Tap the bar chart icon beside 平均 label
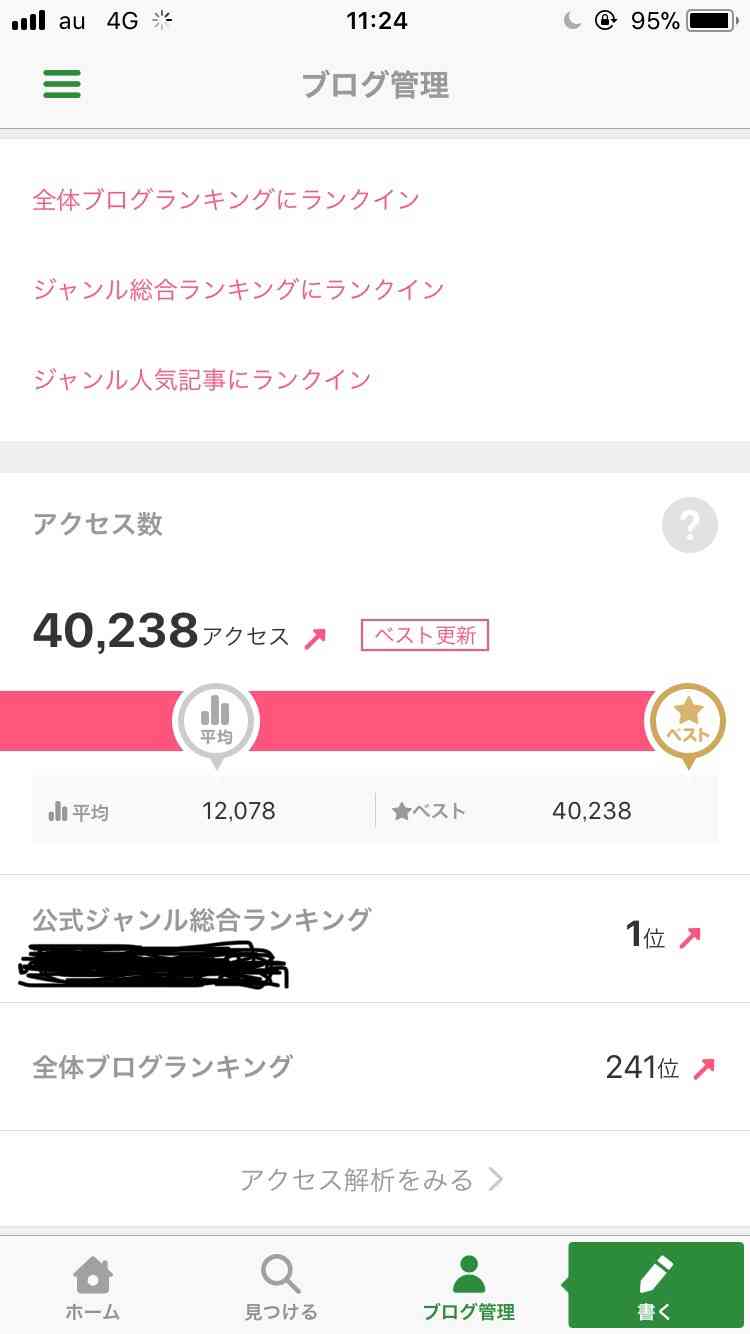This screenshot has width=750, height=1334. [59, 810]
